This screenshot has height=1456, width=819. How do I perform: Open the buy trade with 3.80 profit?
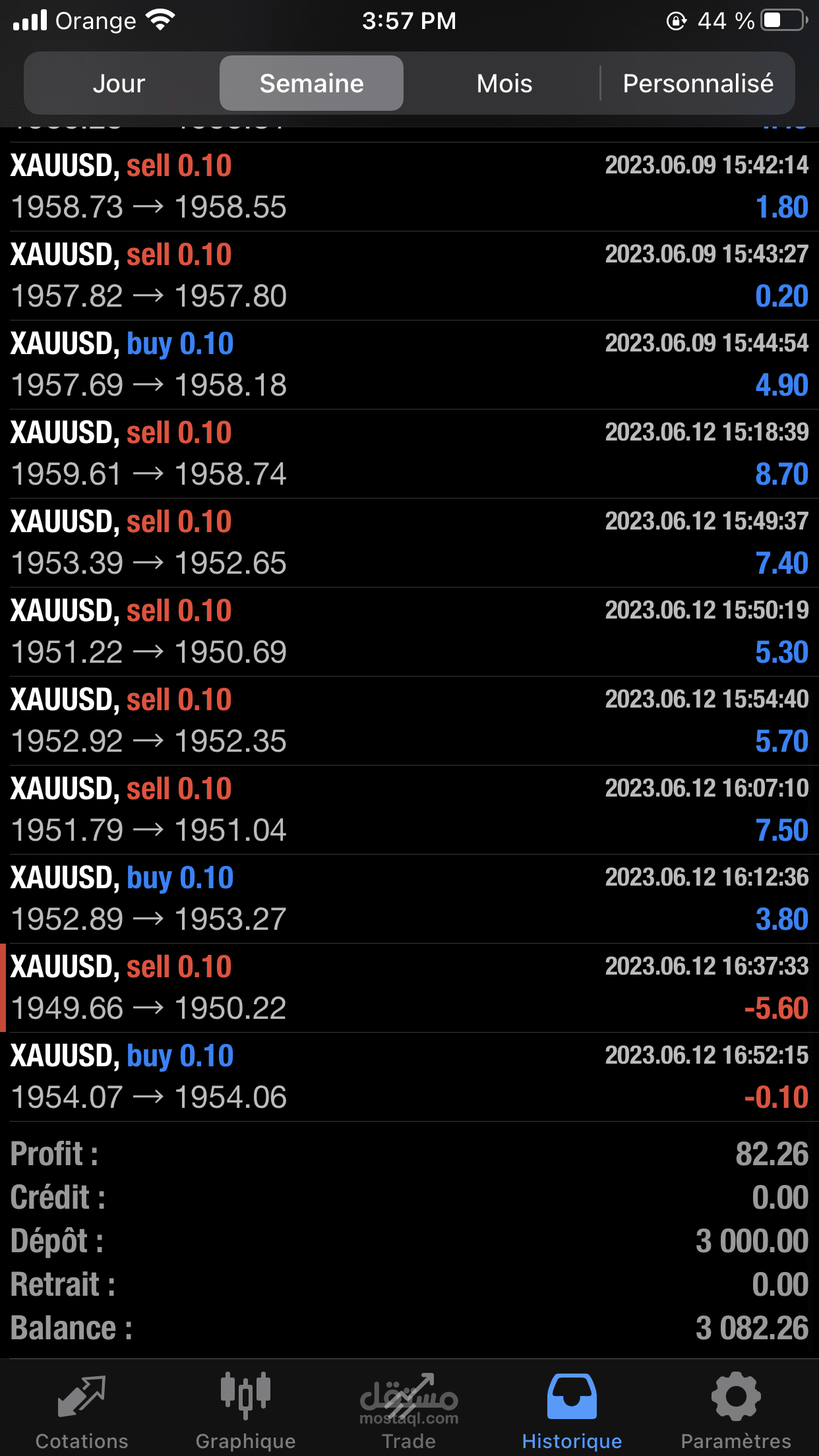(409, 899)
